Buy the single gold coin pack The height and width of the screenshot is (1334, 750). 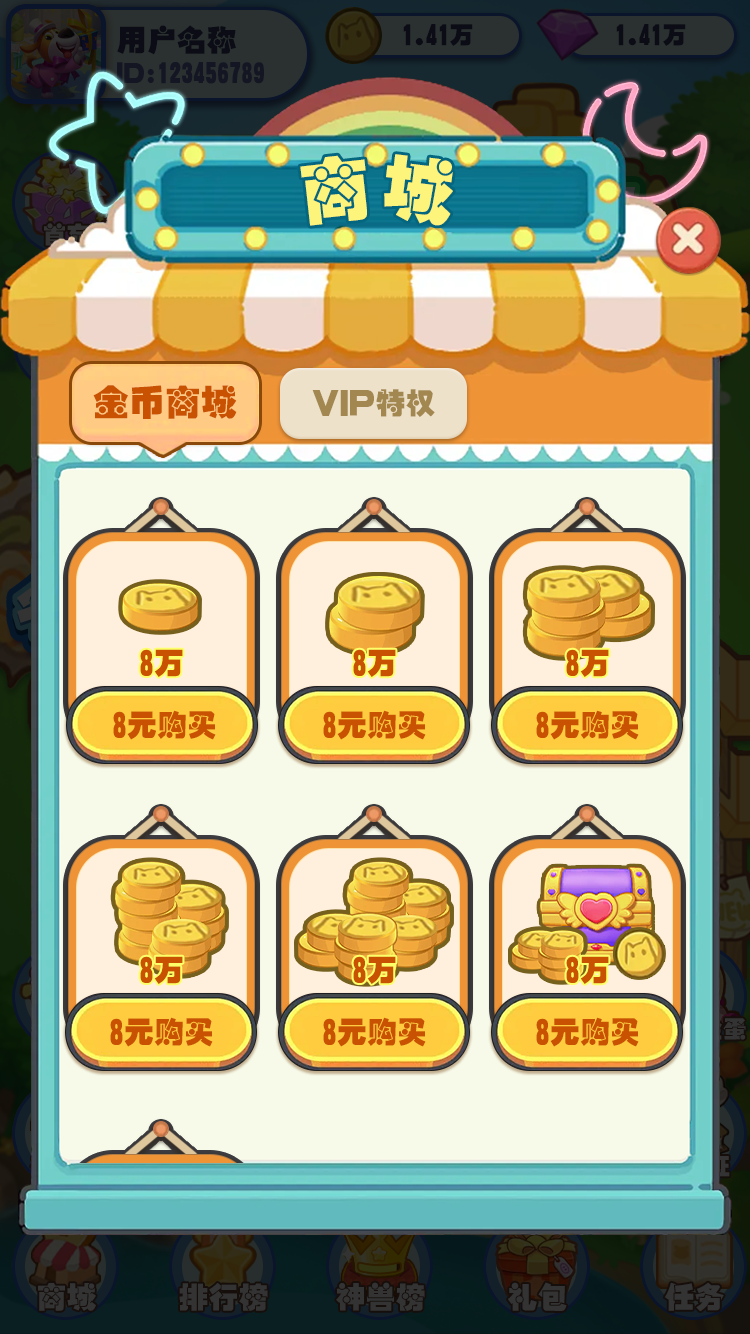(x=162, y=725)
